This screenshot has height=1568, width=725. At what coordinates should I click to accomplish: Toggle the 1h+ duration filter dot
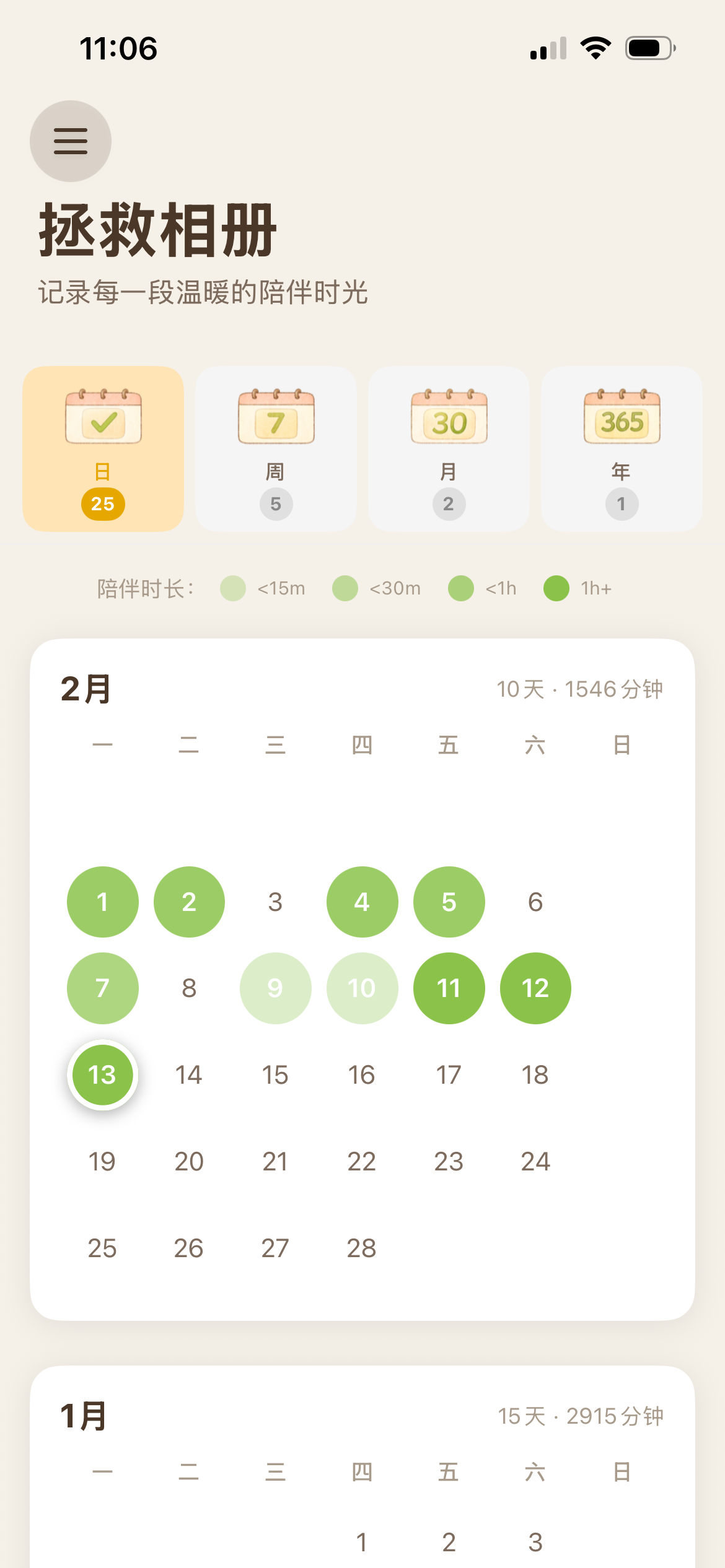click(556, 588)
